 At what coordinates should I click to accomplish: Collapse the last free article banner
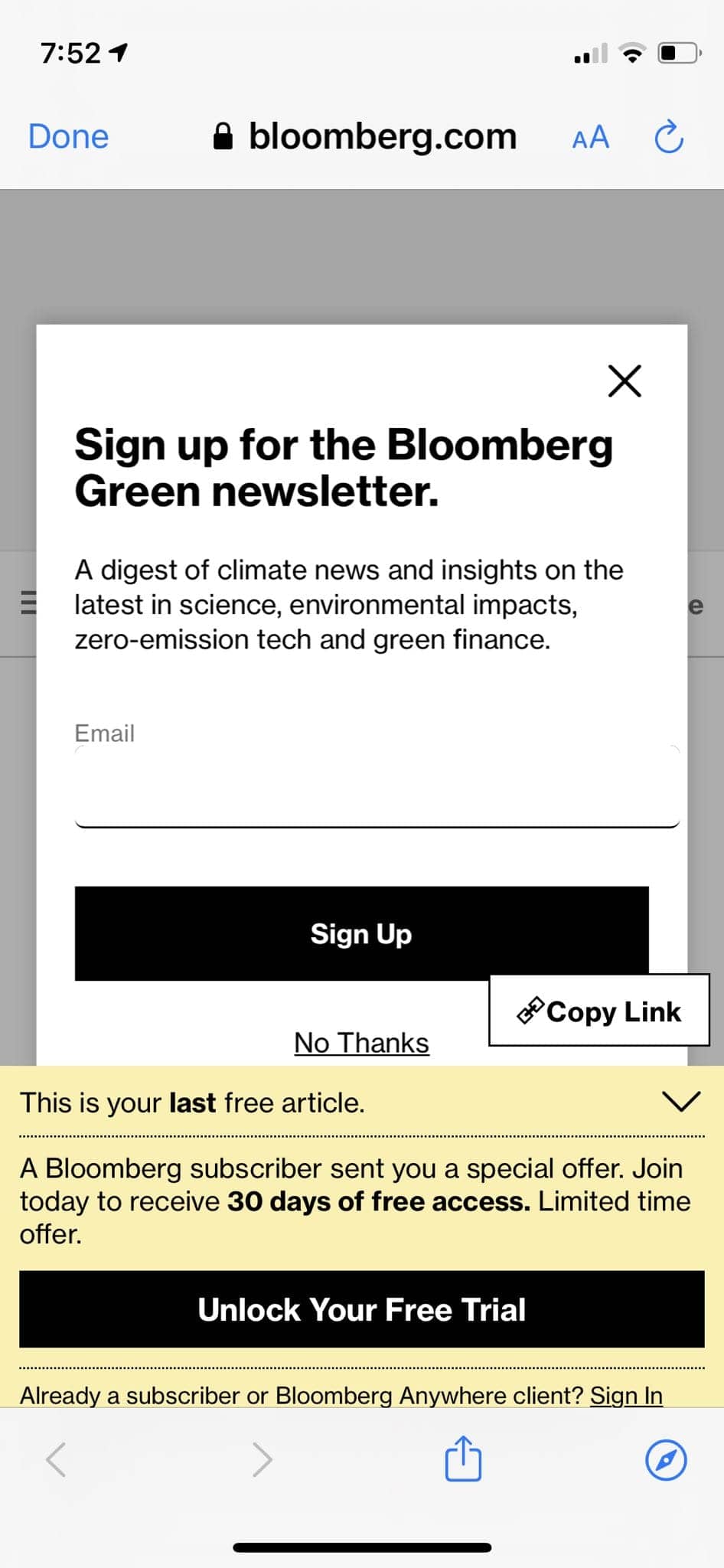click(681, 1102)
